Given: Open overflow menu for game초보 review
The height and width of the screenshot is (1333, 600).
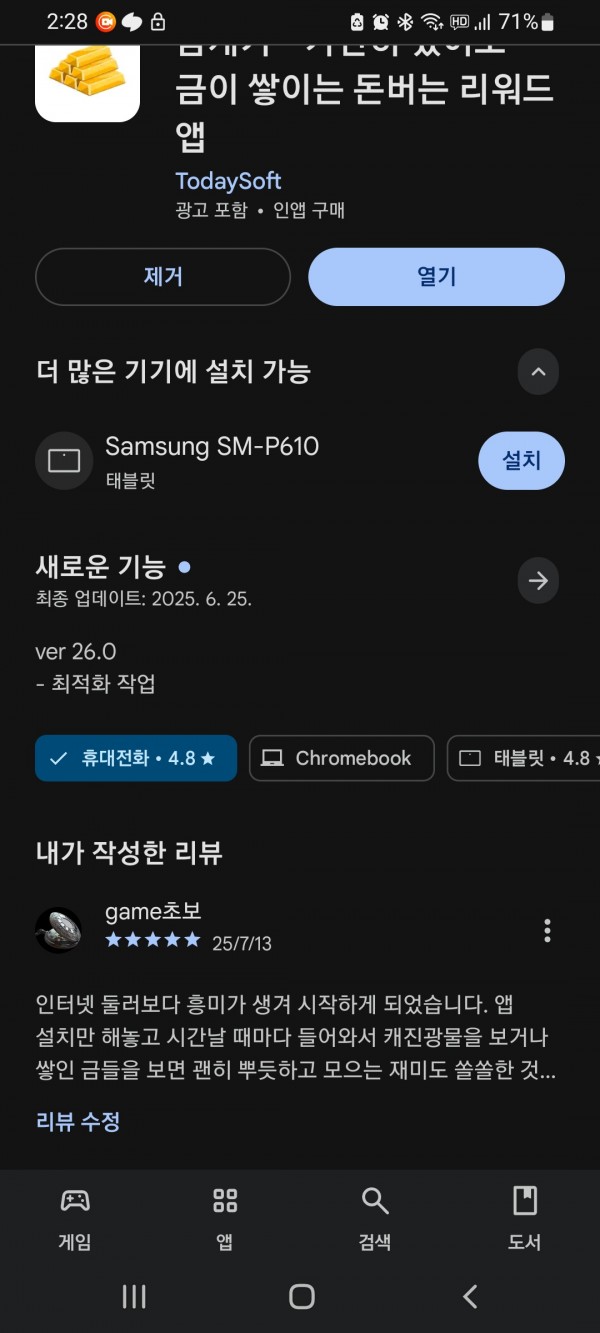Looking at the screenshot, I should 547,930.
